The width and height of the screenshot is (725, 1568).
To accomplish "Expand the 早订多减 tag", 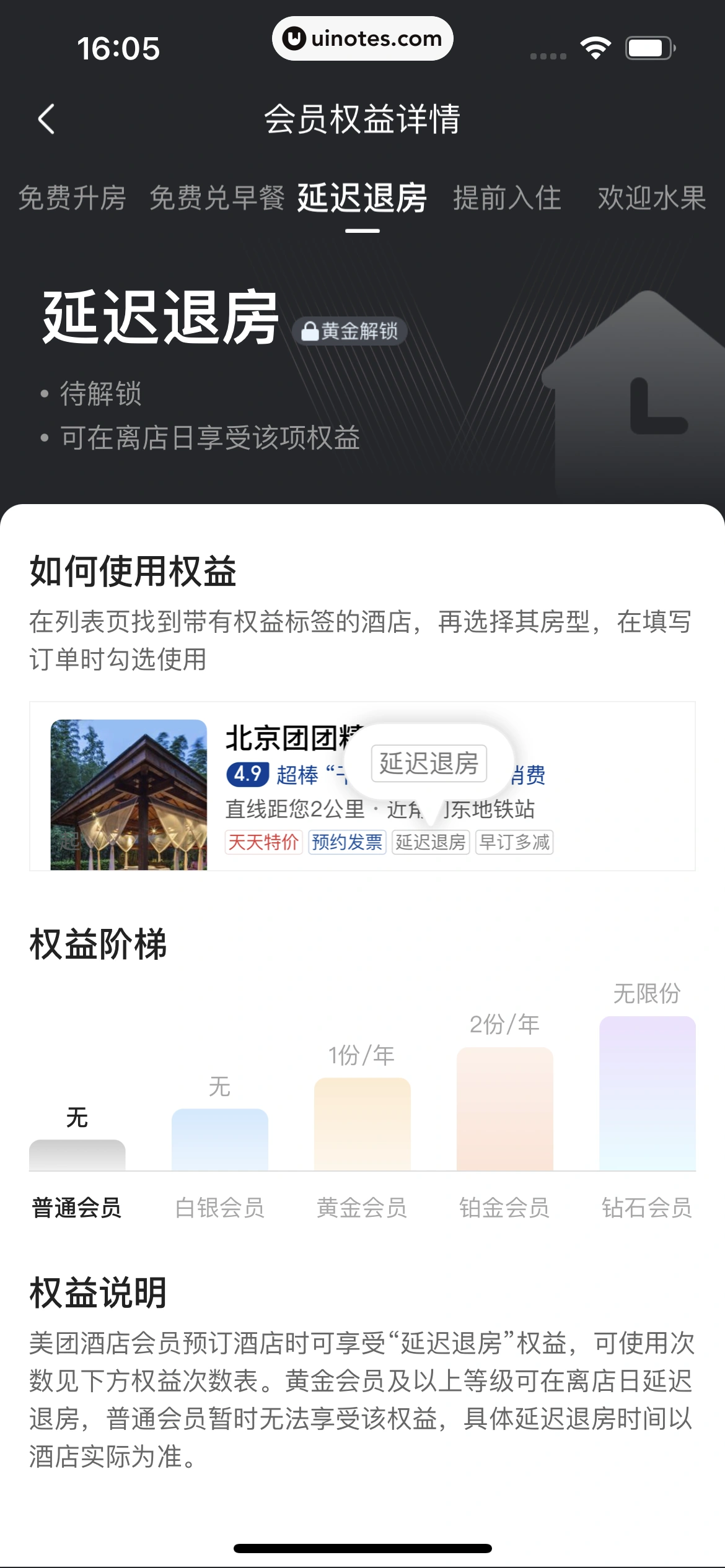I will click(x=513, y=843).
